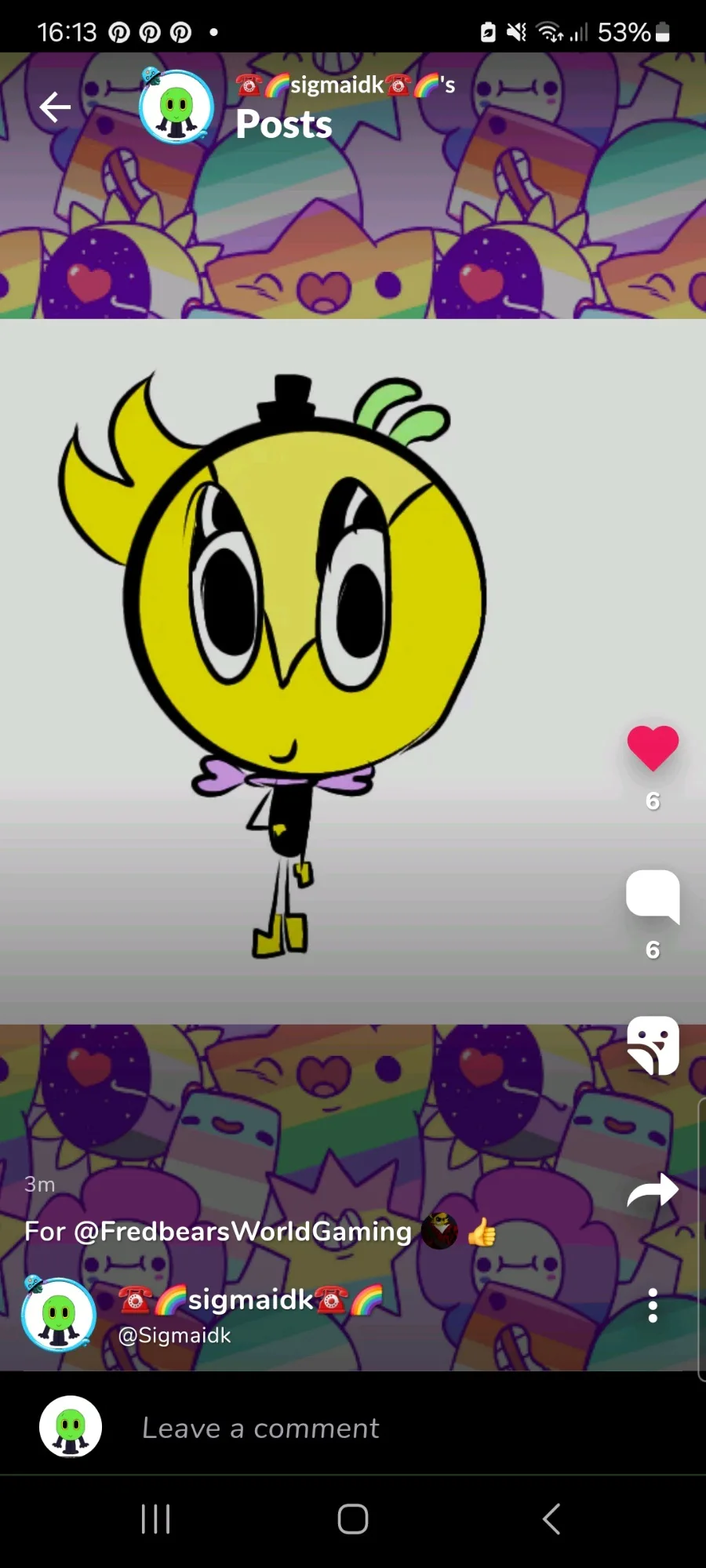The width and height of the screenshot is (706, 1568).
Task: Open the @FredbearsWorldGaming mention
Action: pos(242,1232)
